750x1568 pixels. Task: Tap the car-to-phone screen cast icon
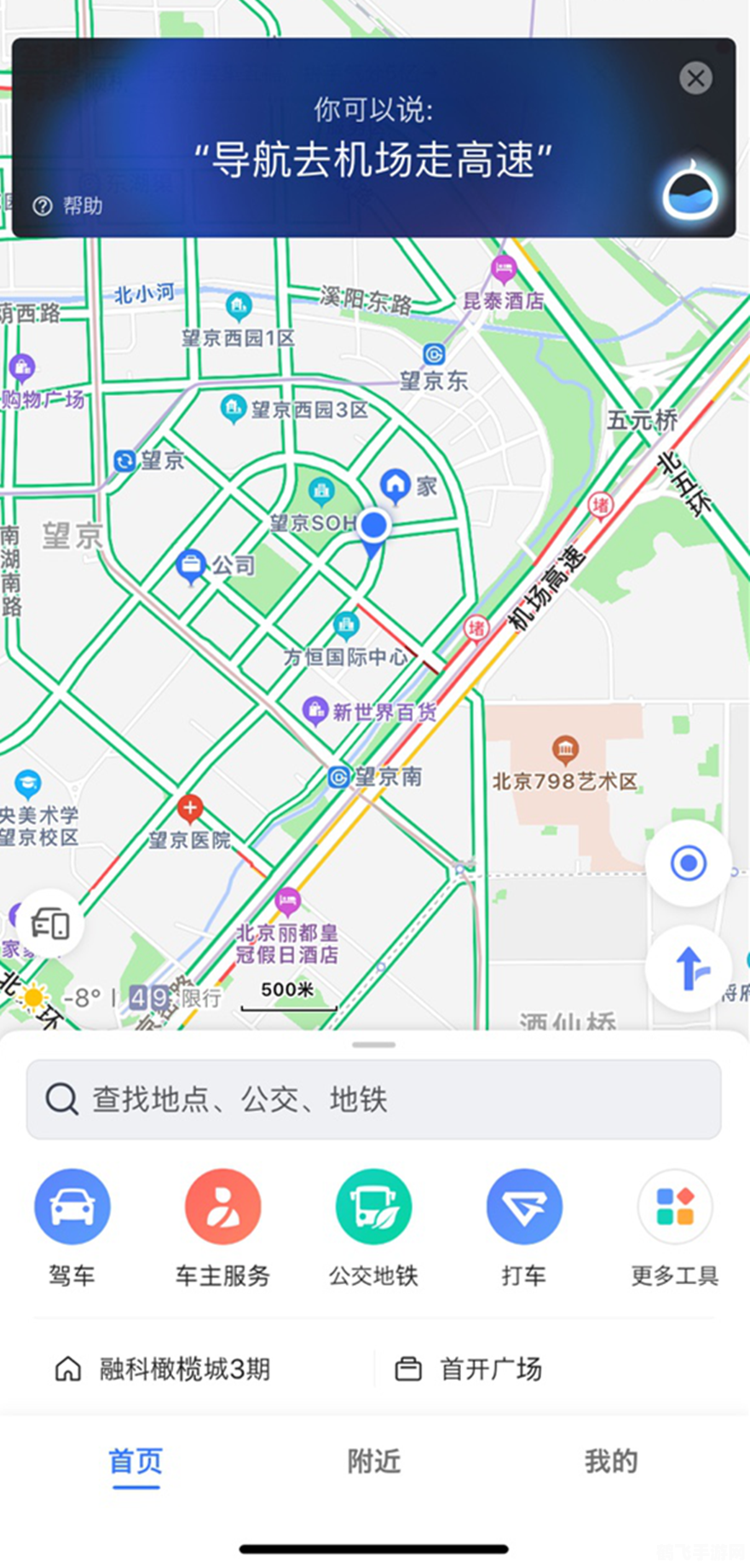[49, 923]
